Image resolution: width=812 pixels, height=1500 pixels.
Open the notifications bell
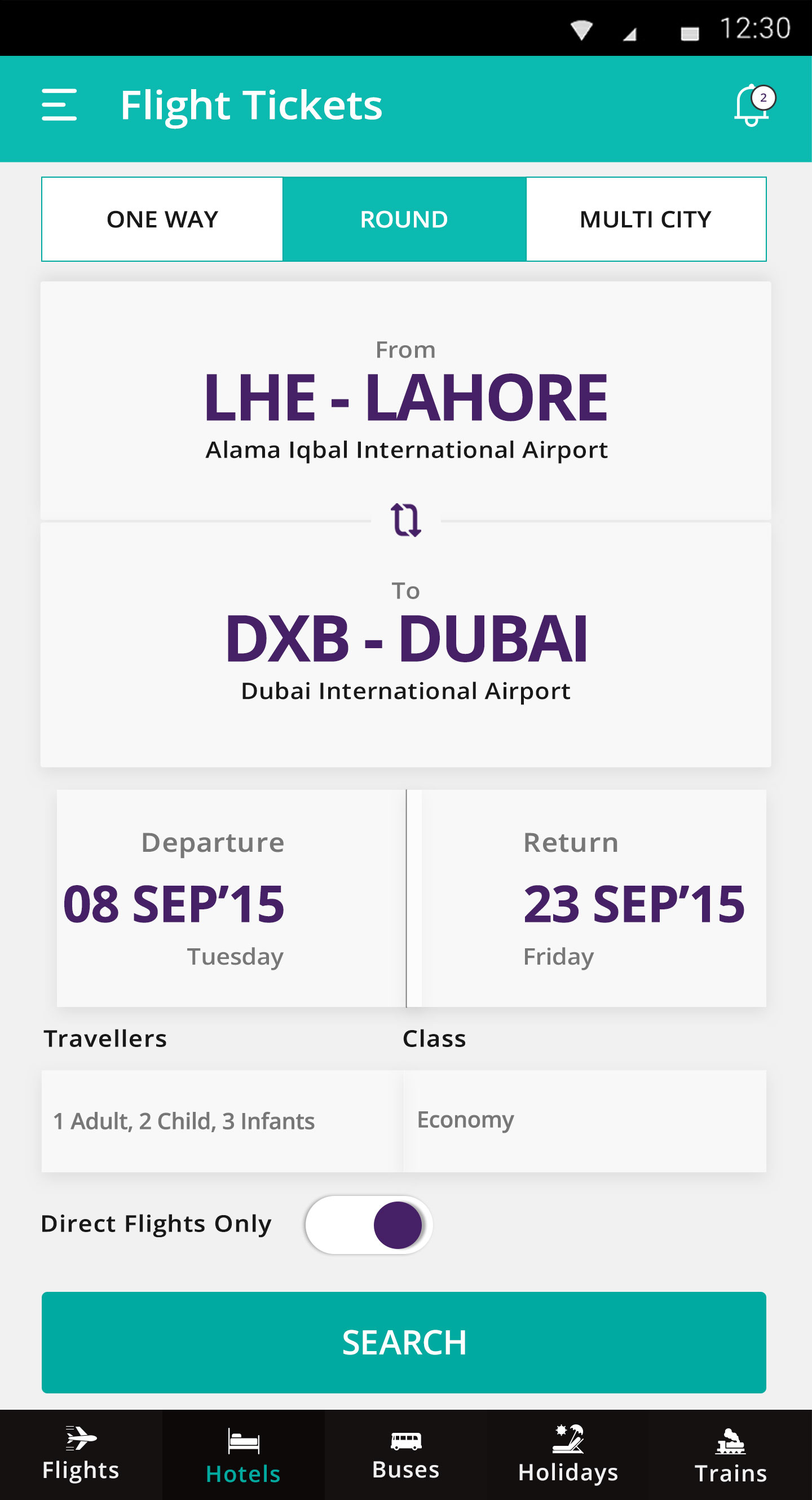(x=754, y=105)
